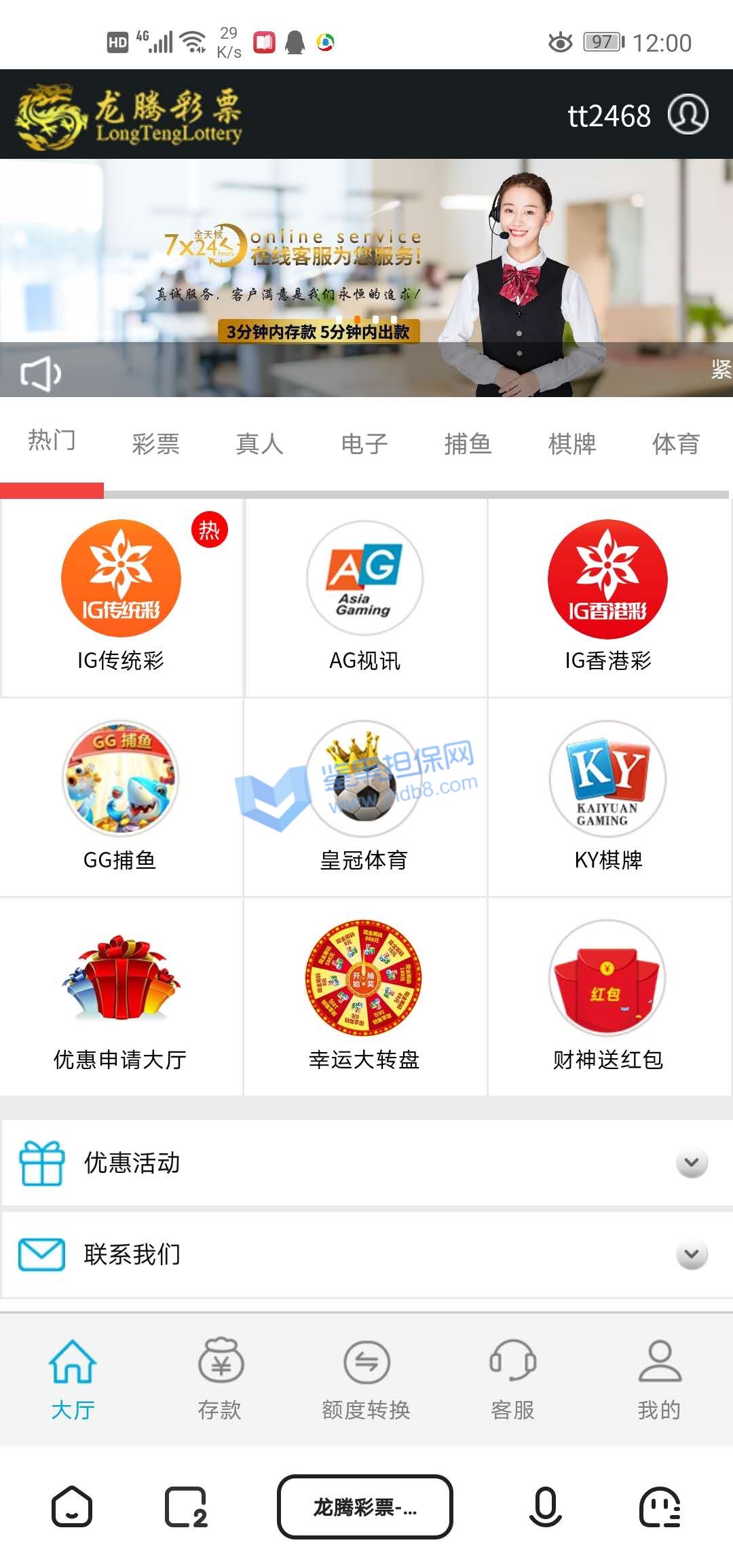Launch the KY棋牌 tile
The height and width of the screenshot is (1568, 733).
[x=607, y=796]
